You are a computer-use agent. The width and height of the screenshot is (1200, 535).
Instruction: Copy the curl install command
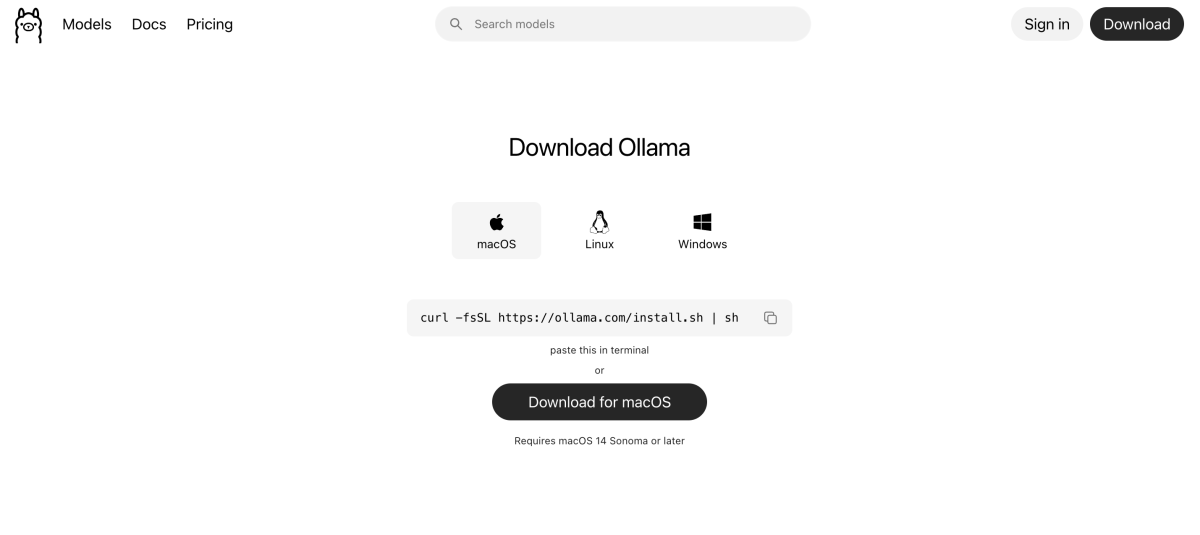click(x=770, y=318)
